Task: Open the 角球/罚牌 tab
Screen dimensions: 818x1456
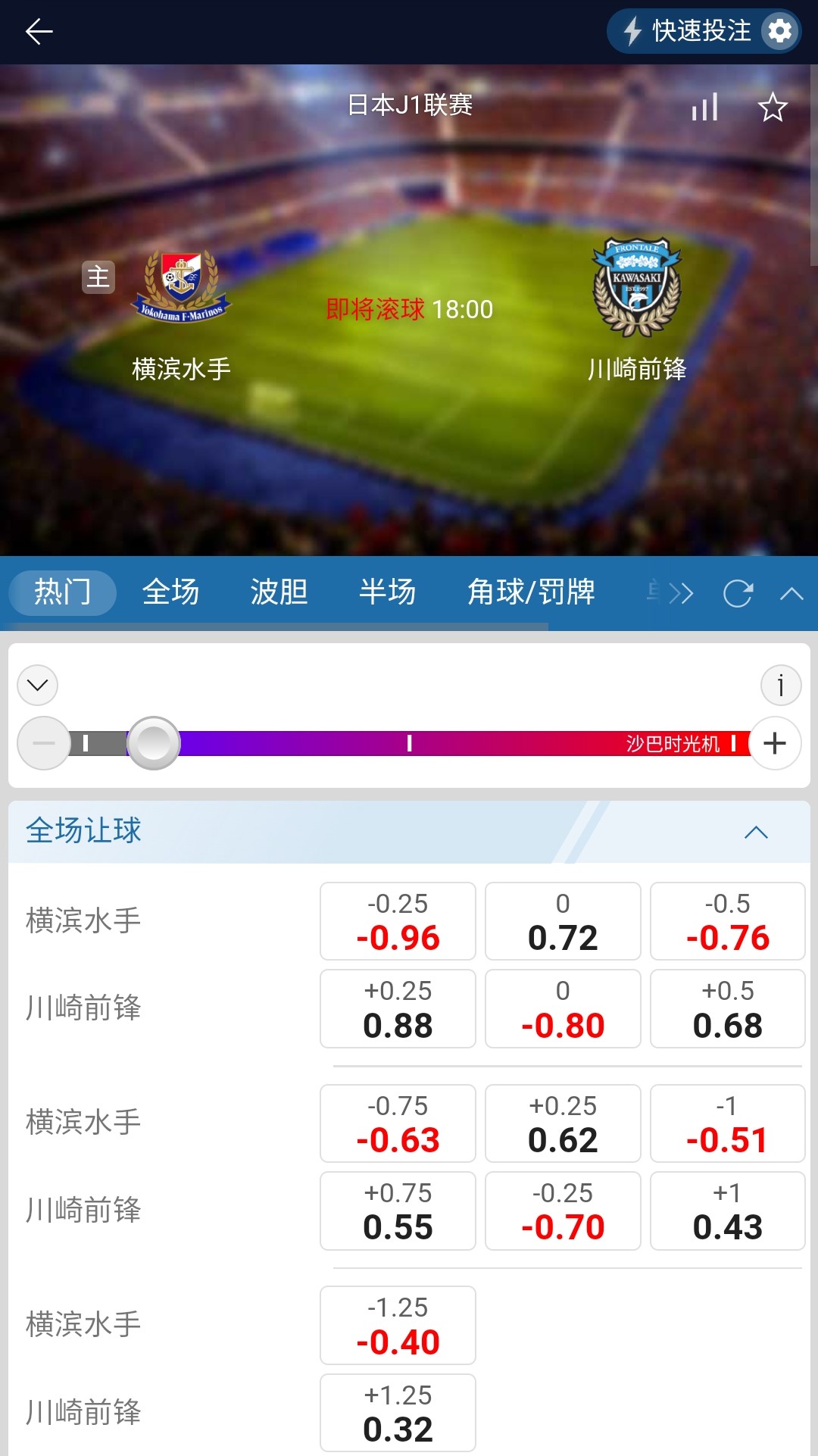Action: click(x=531, y=592)
